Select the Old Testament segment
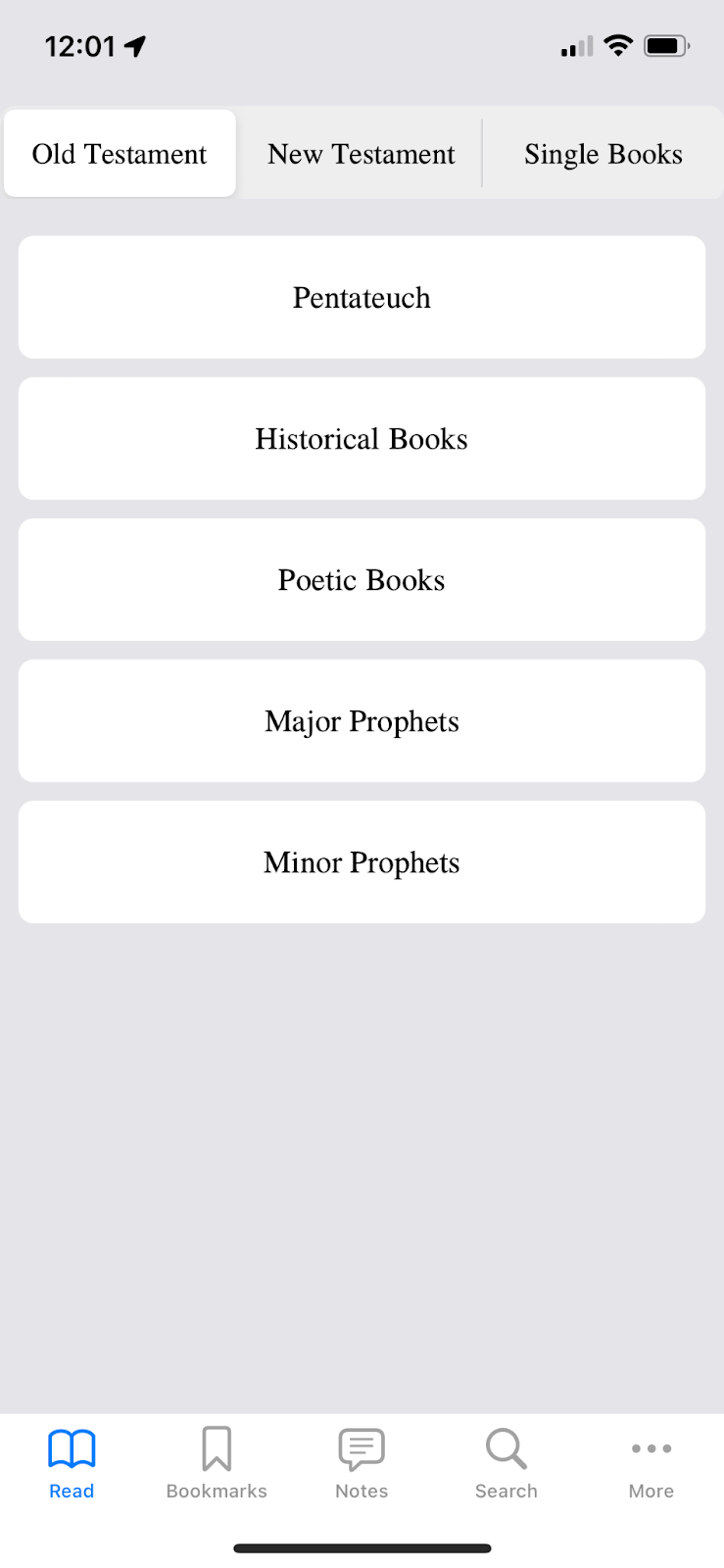 (x=120, y=154)
